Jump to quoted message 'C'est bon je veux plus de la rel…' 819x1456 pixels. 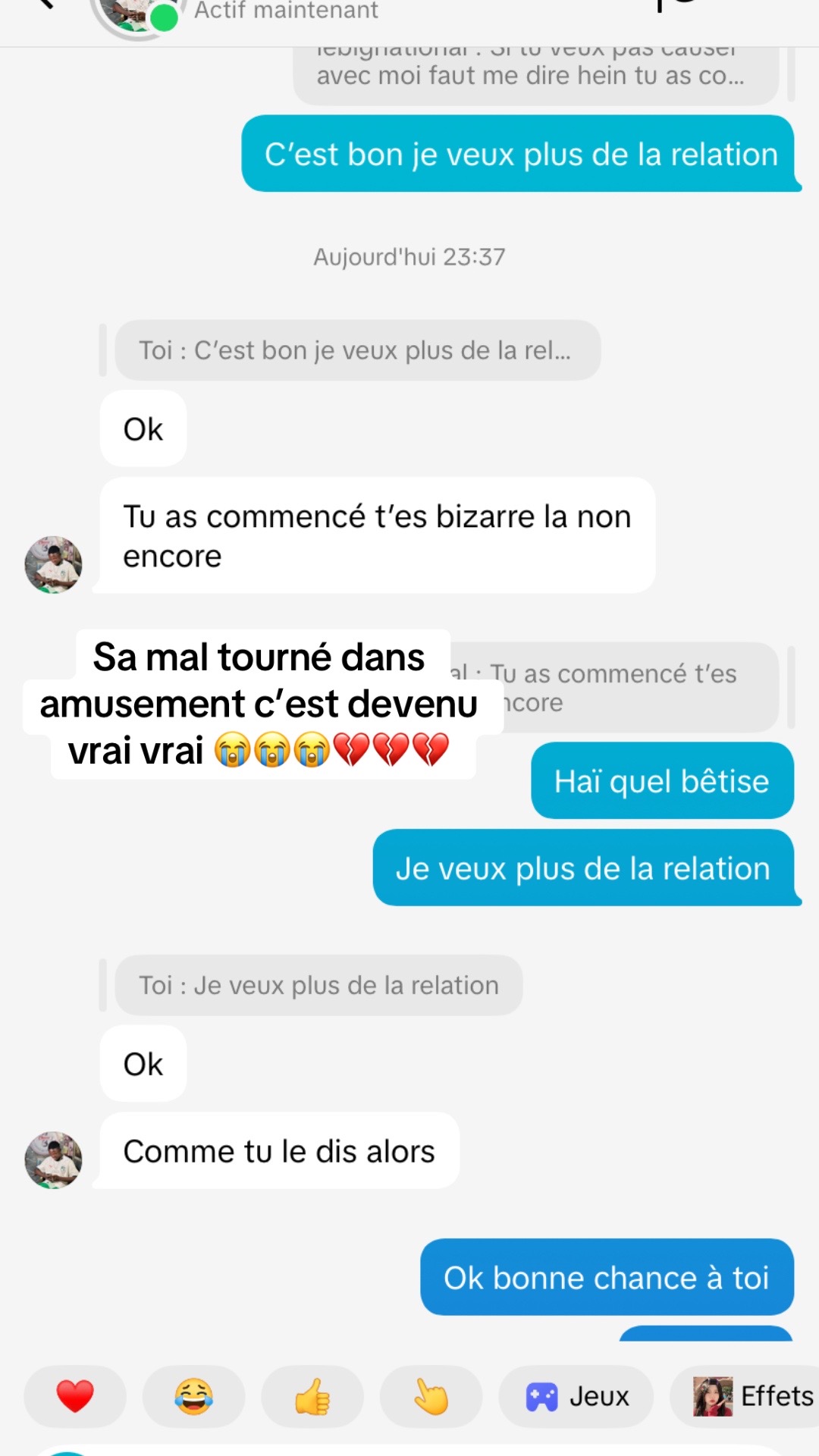click(x=356, y=350)
